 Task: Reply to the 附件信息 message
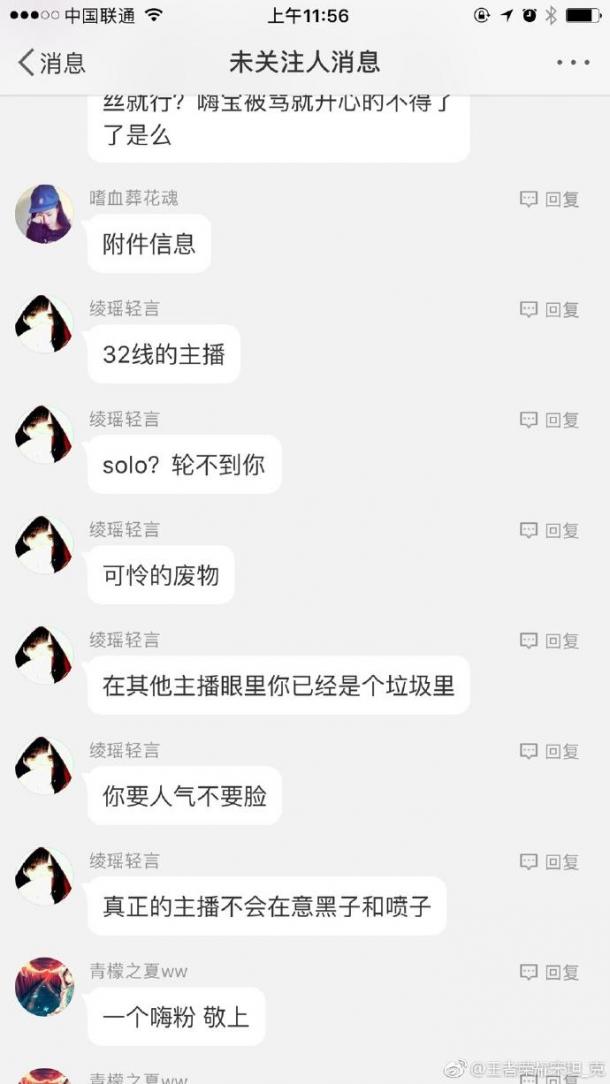tap(549, 200)
